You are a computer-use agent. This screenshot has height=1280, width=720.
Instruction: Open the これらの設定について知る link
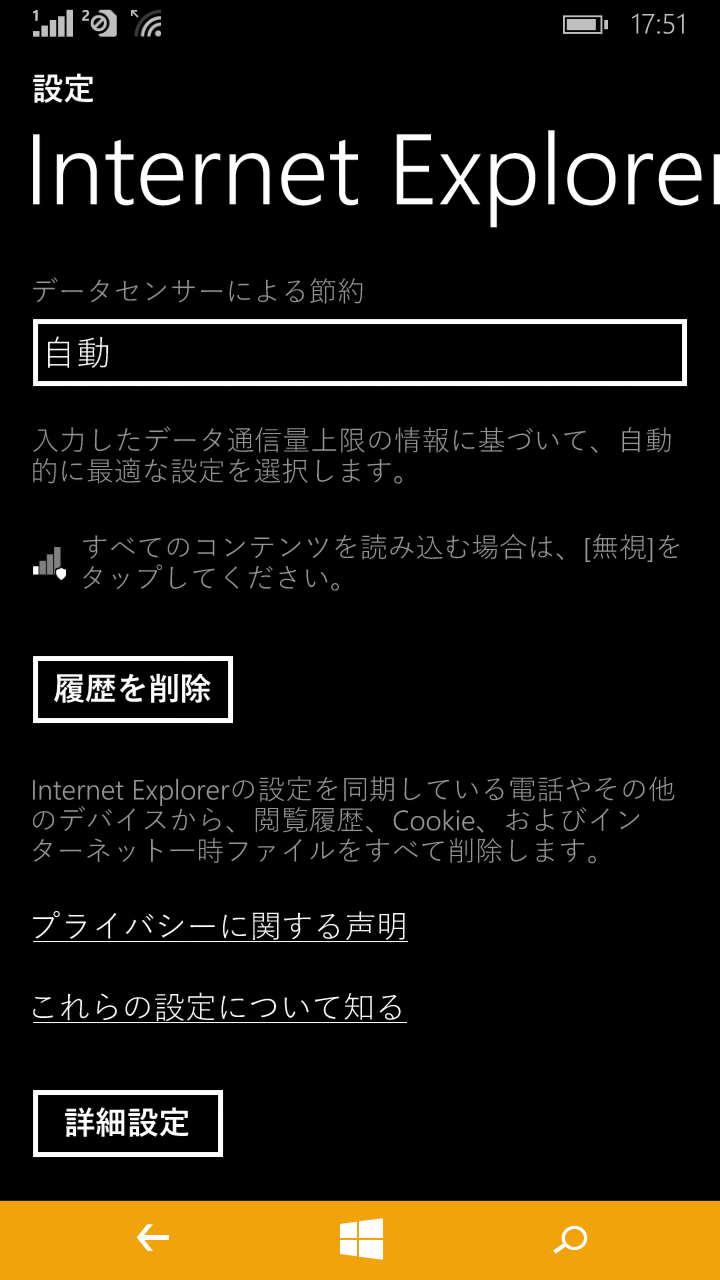tap(219, 1007)
